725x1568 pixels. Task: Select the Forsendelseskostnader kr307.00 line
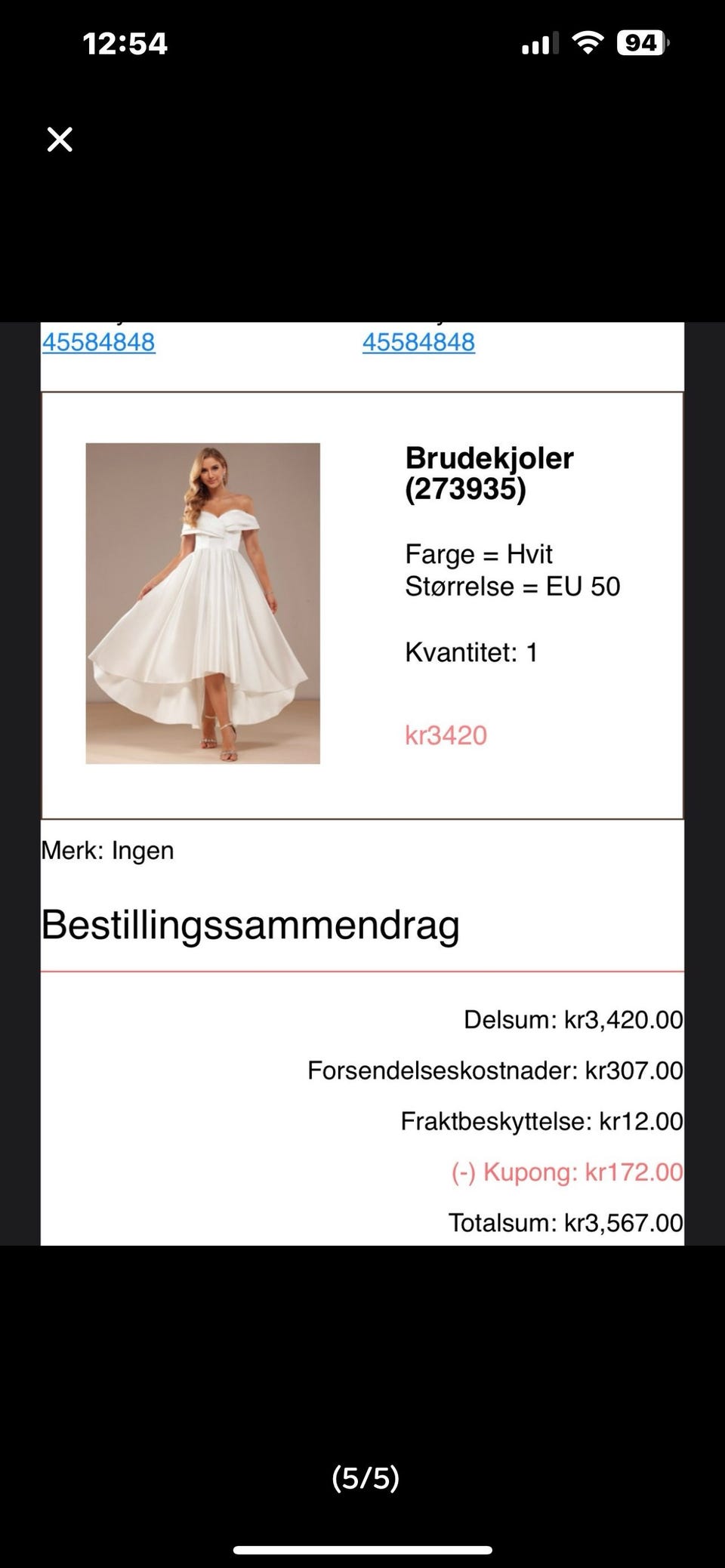tap(494, 1070)
